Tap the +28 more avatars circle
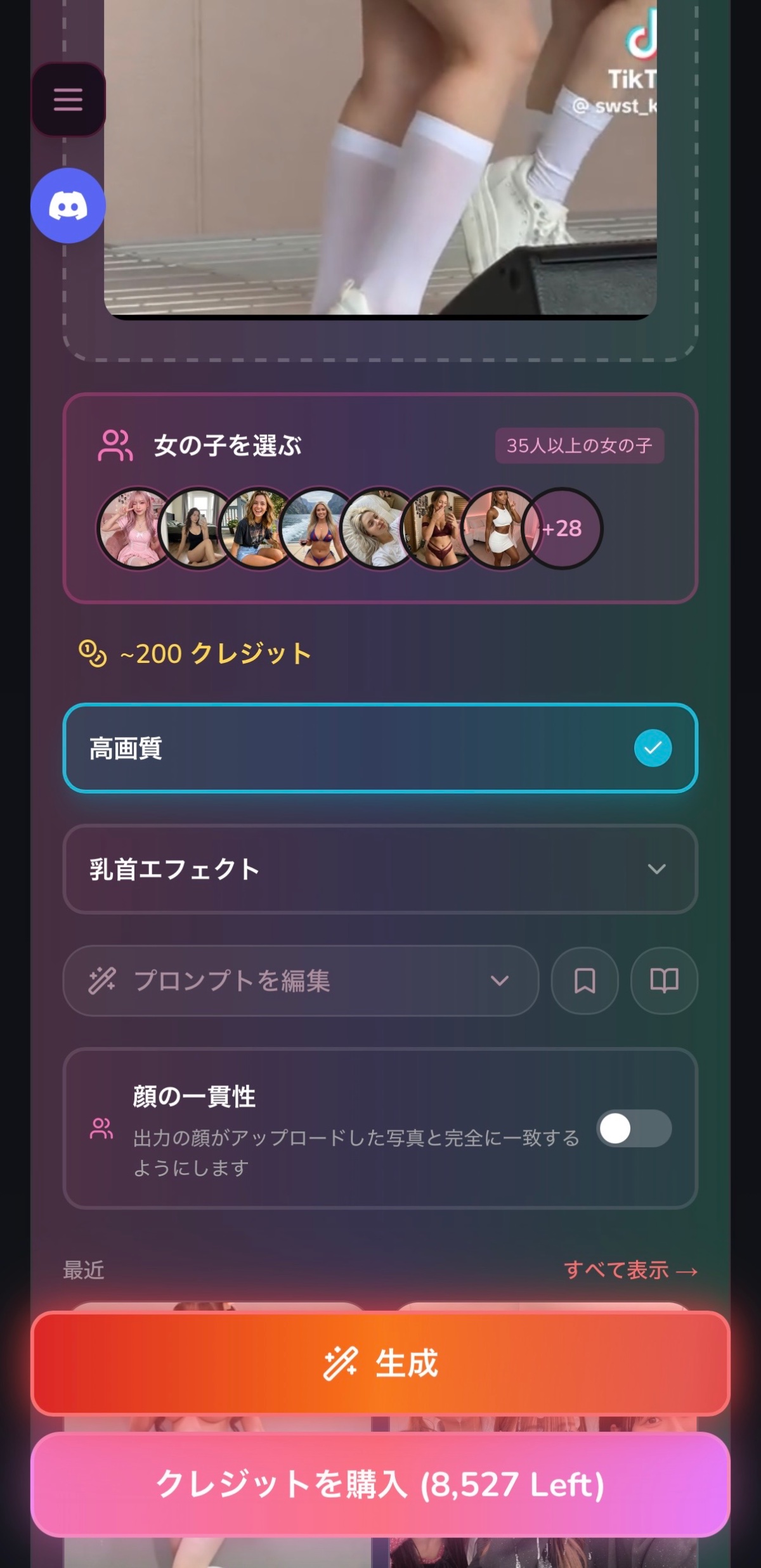Viewport: 761px width, 1568px height. click(562, 529)
